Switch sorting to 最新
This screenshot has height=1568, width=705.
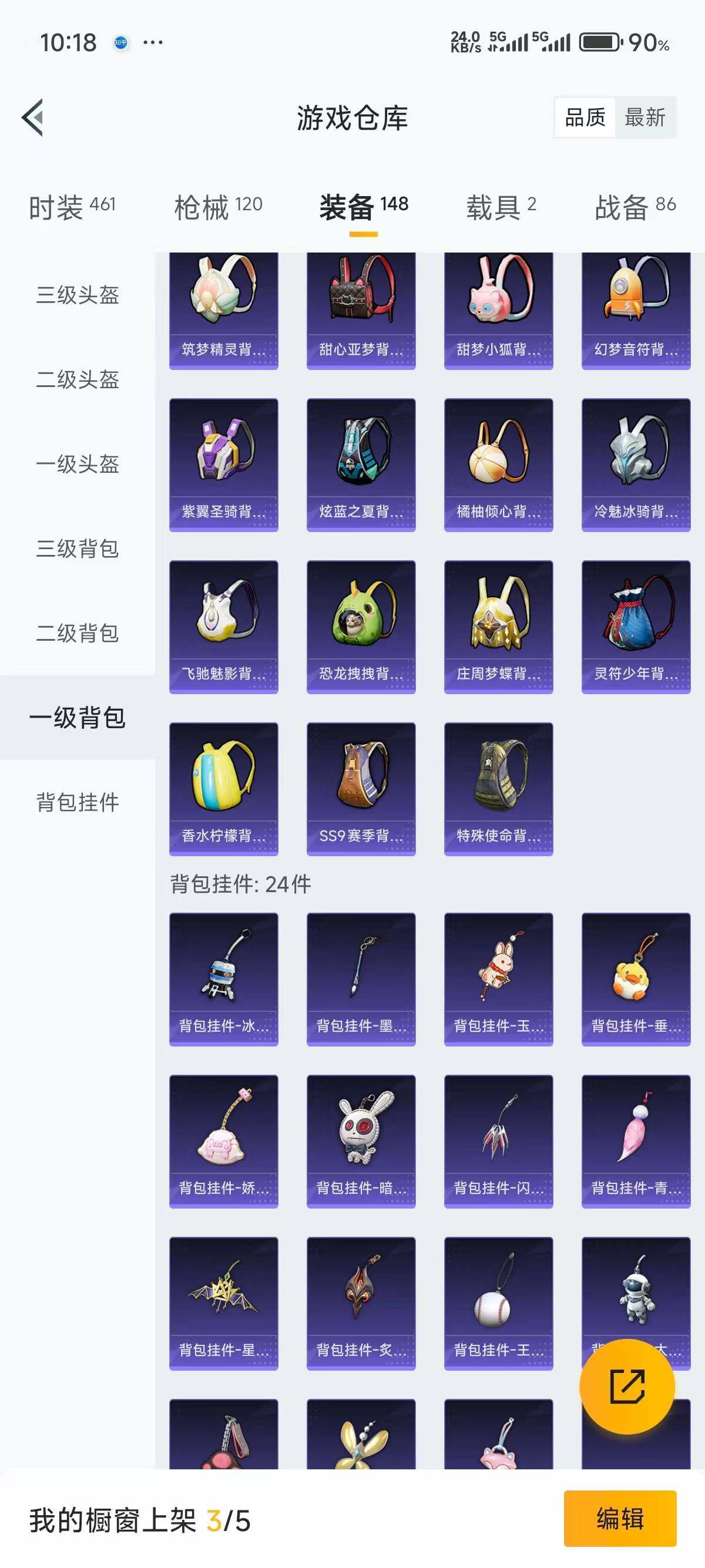(x=646, y=117)
